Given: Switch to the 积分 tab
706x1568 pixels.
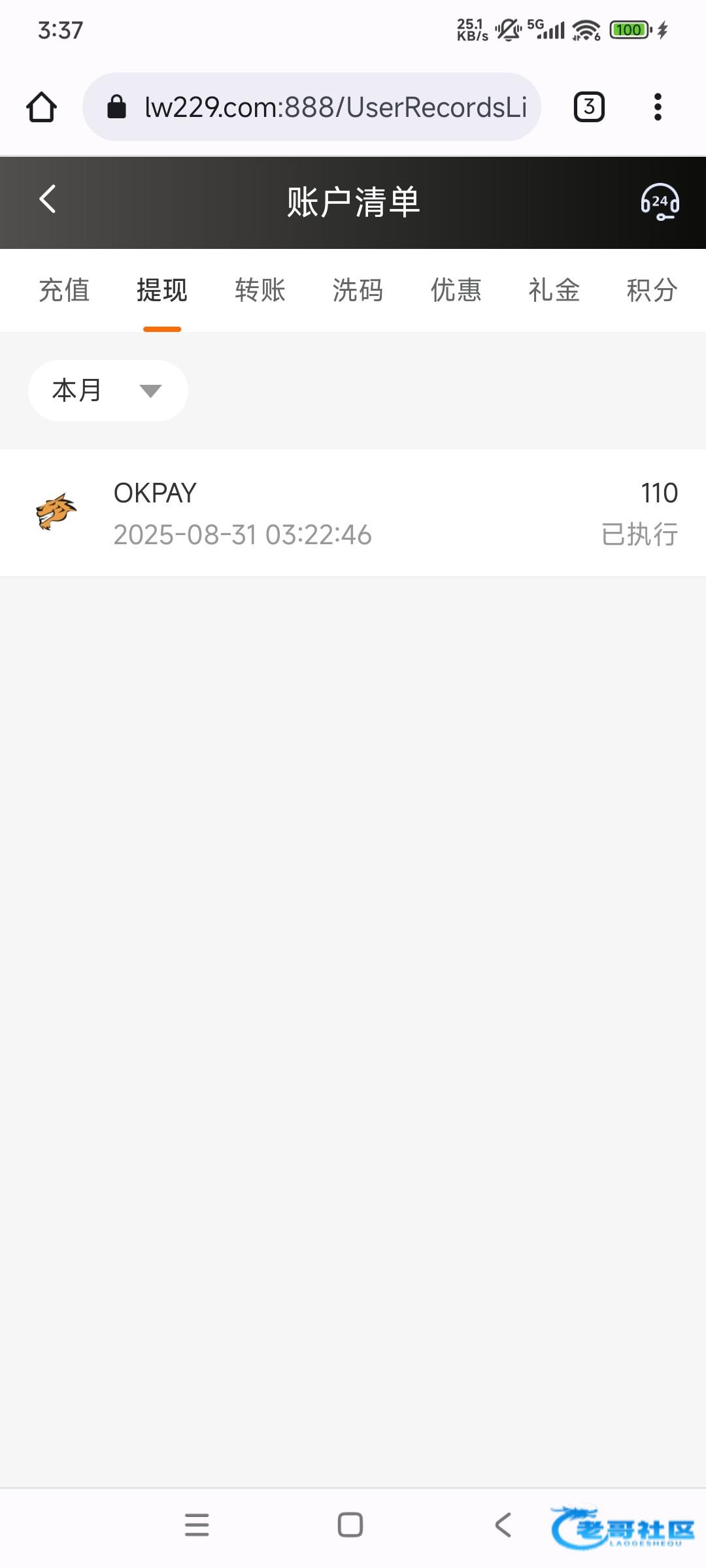Looking at the screenshot, I should [x=652, y=290].
